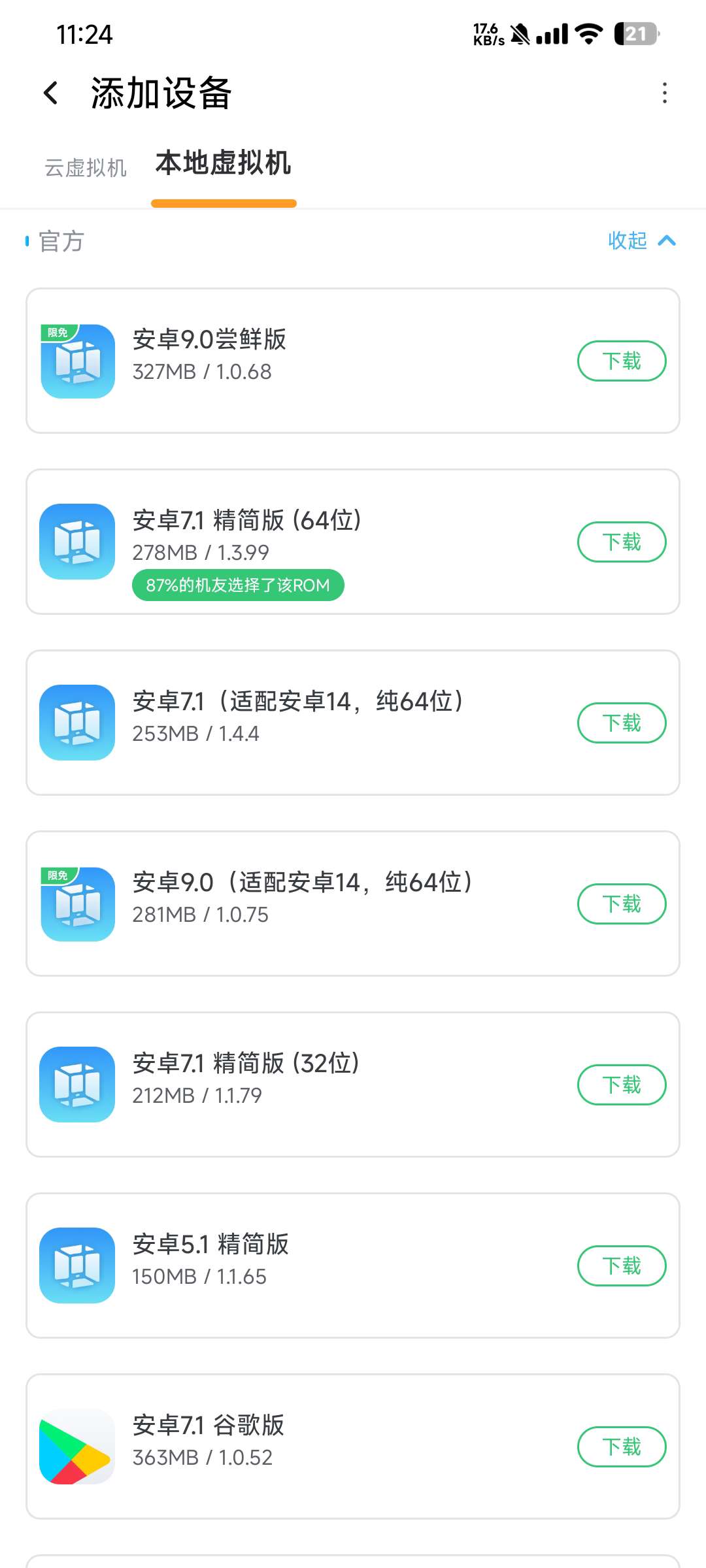Download 安卓7.1 谷歌版 ROM
The image size is (706, 1568).
[x=621, y=1446]
